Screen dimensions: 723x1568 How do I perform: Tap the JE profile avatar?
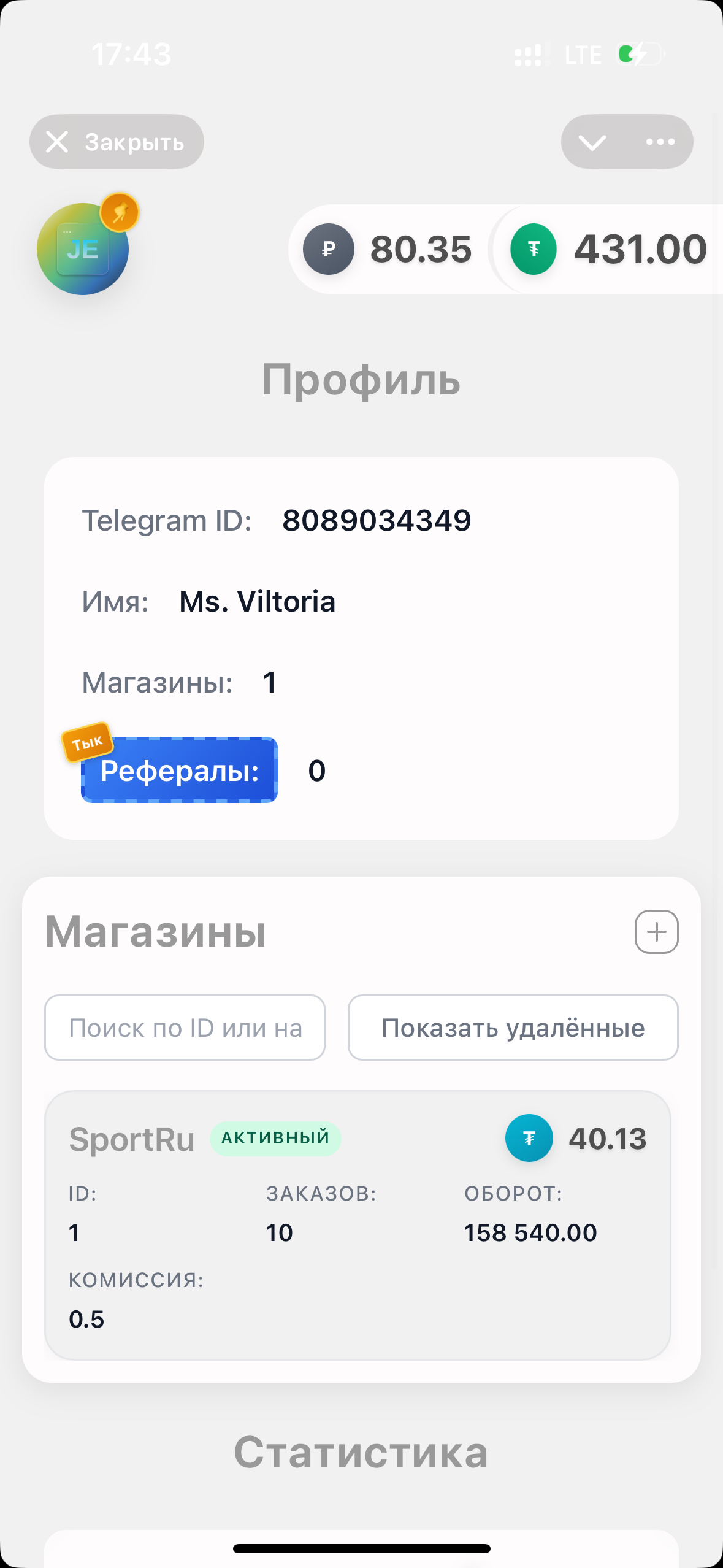pyautogui.click(x=84, y=250)
